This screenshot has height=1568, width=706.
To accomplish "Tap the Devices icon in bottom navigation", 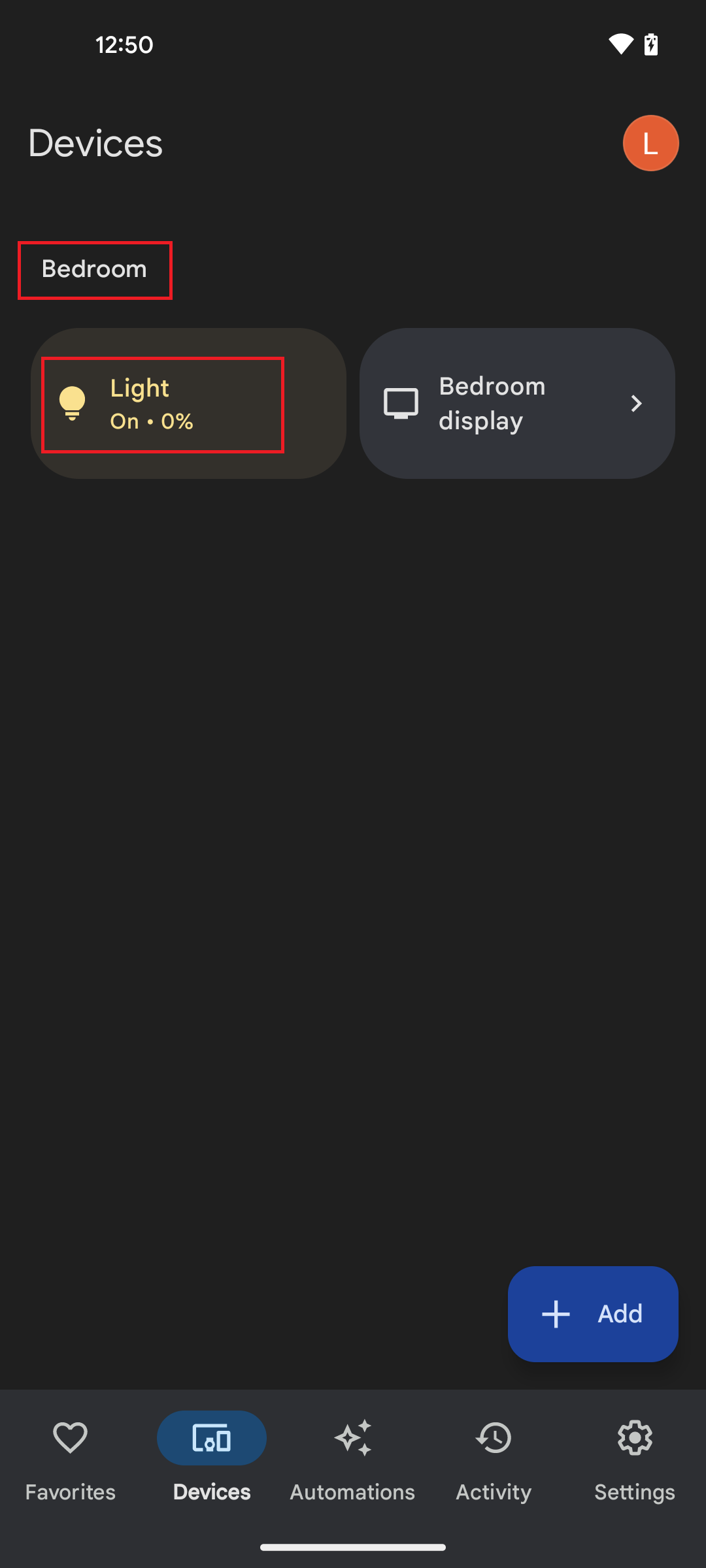I will click(x=211, y=1437).
